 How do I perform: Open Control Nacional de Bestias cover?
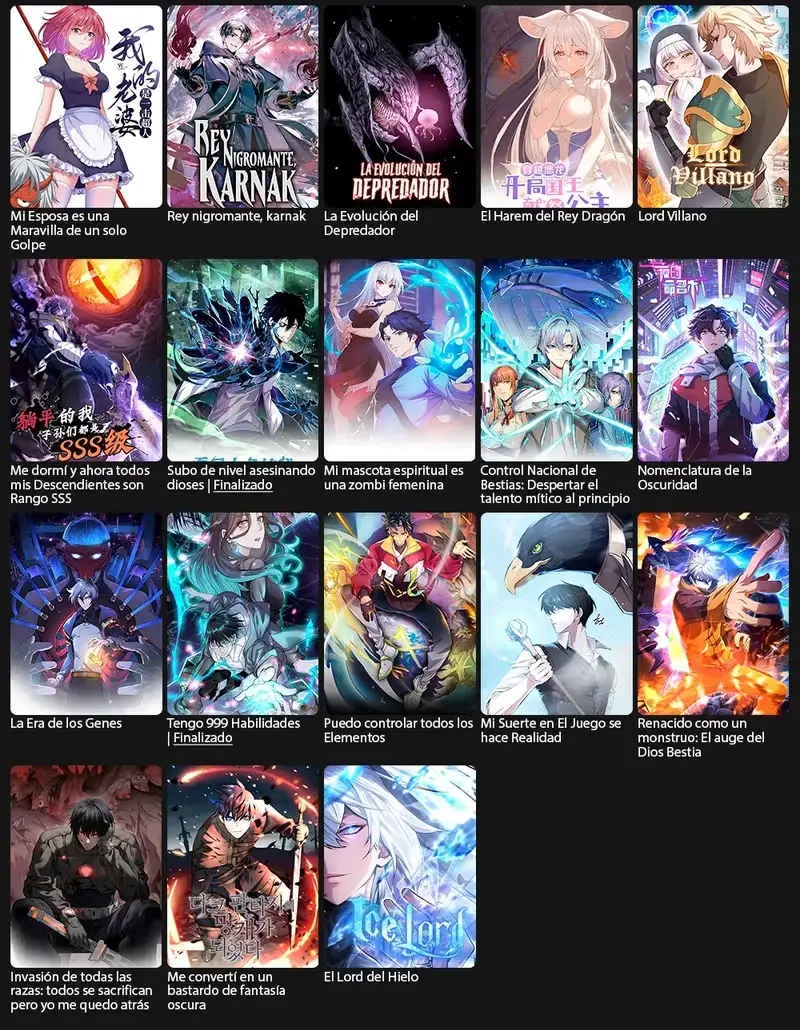pos(557,360)
